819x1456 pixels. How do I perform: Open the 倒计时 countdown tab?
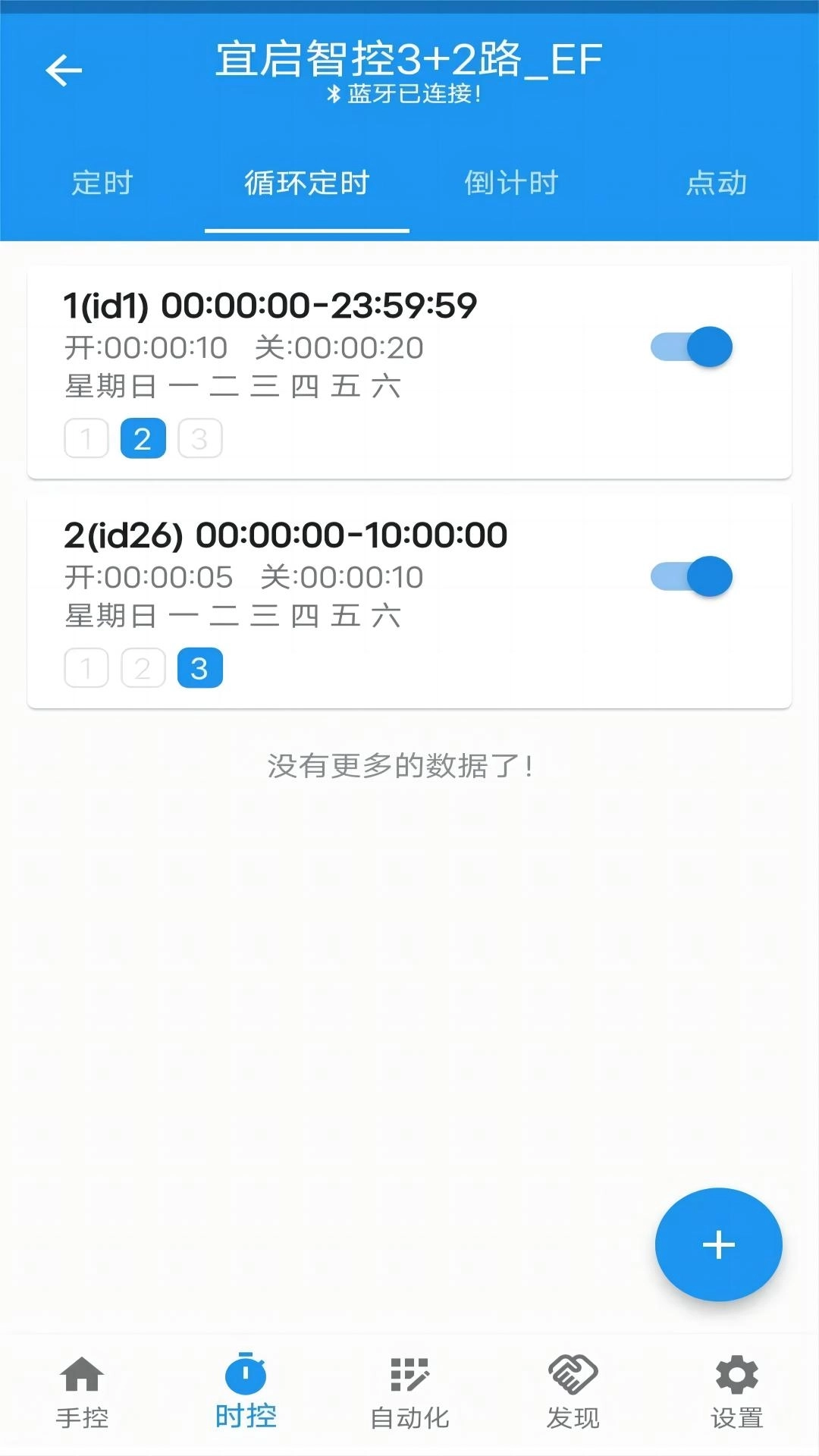(x=512, y=183)
